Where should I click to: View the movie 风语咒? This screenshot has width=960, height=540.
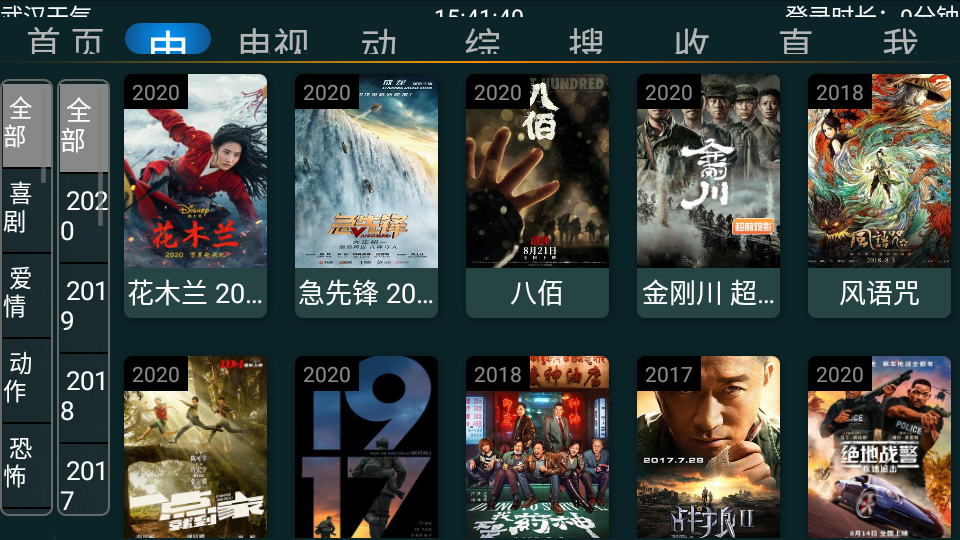[879, 195]
